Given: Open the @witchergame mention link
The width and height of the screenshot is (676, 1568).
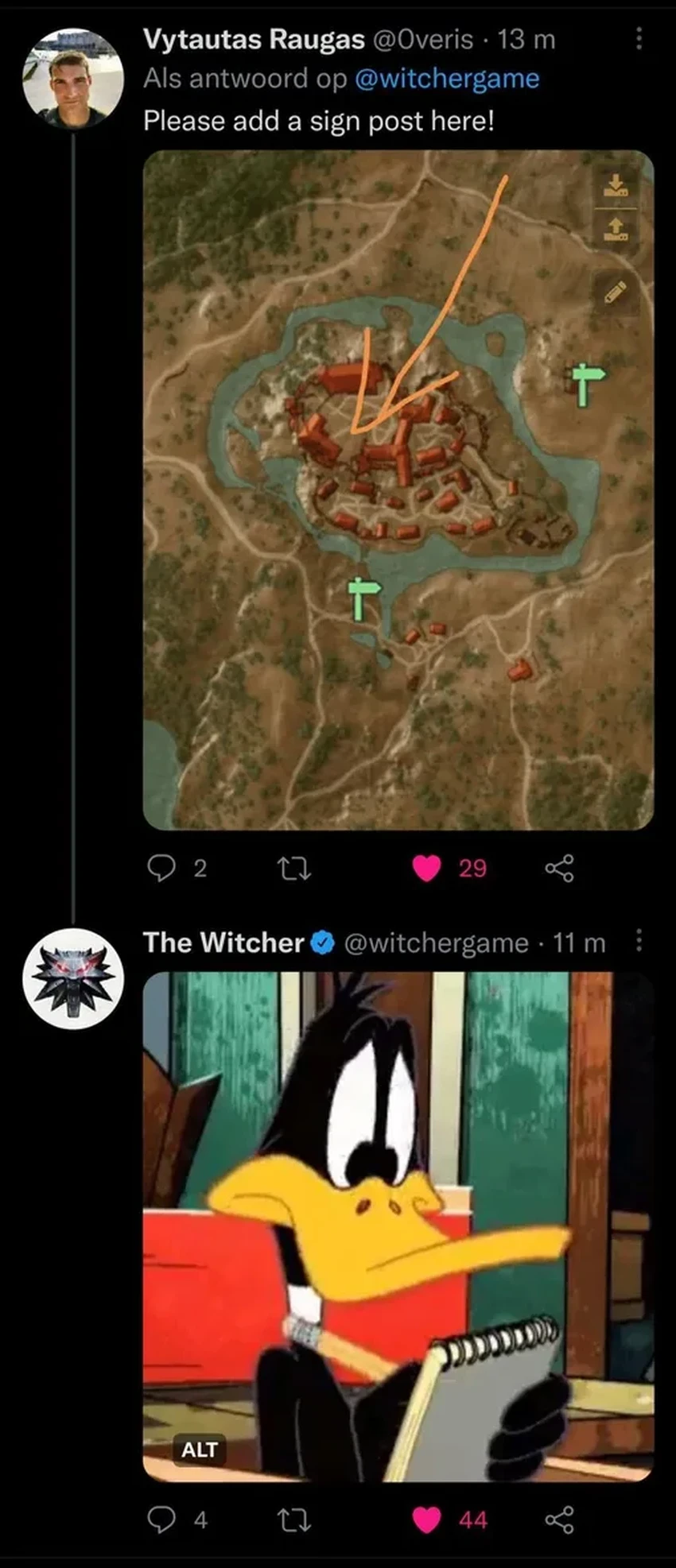Looking at the screenshot, I should point(446,79).
